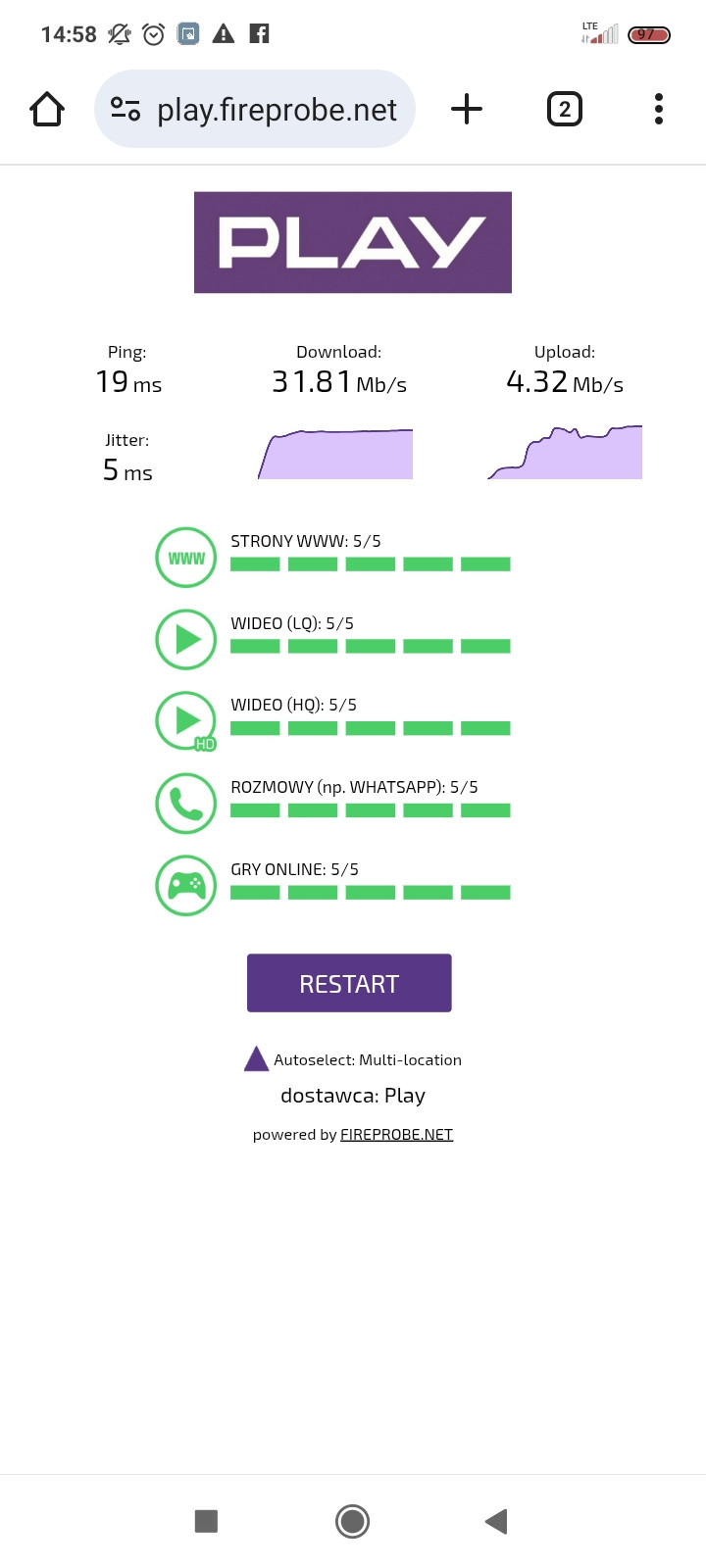Tap the play.fireprobe.net address bar

click(x=277, y=110)
